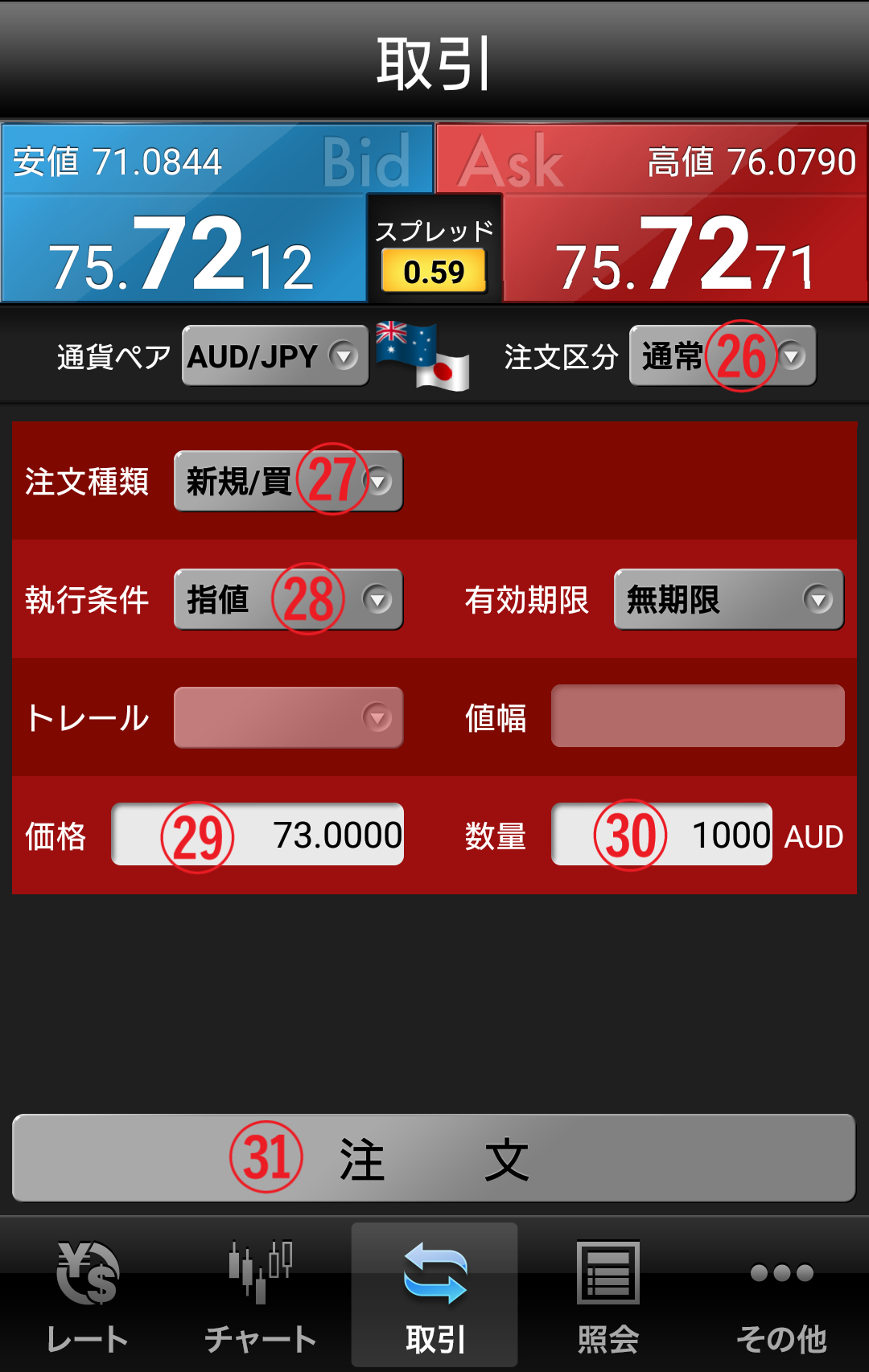
Task: Open the その他 tab
Action: click(781, 1295)
